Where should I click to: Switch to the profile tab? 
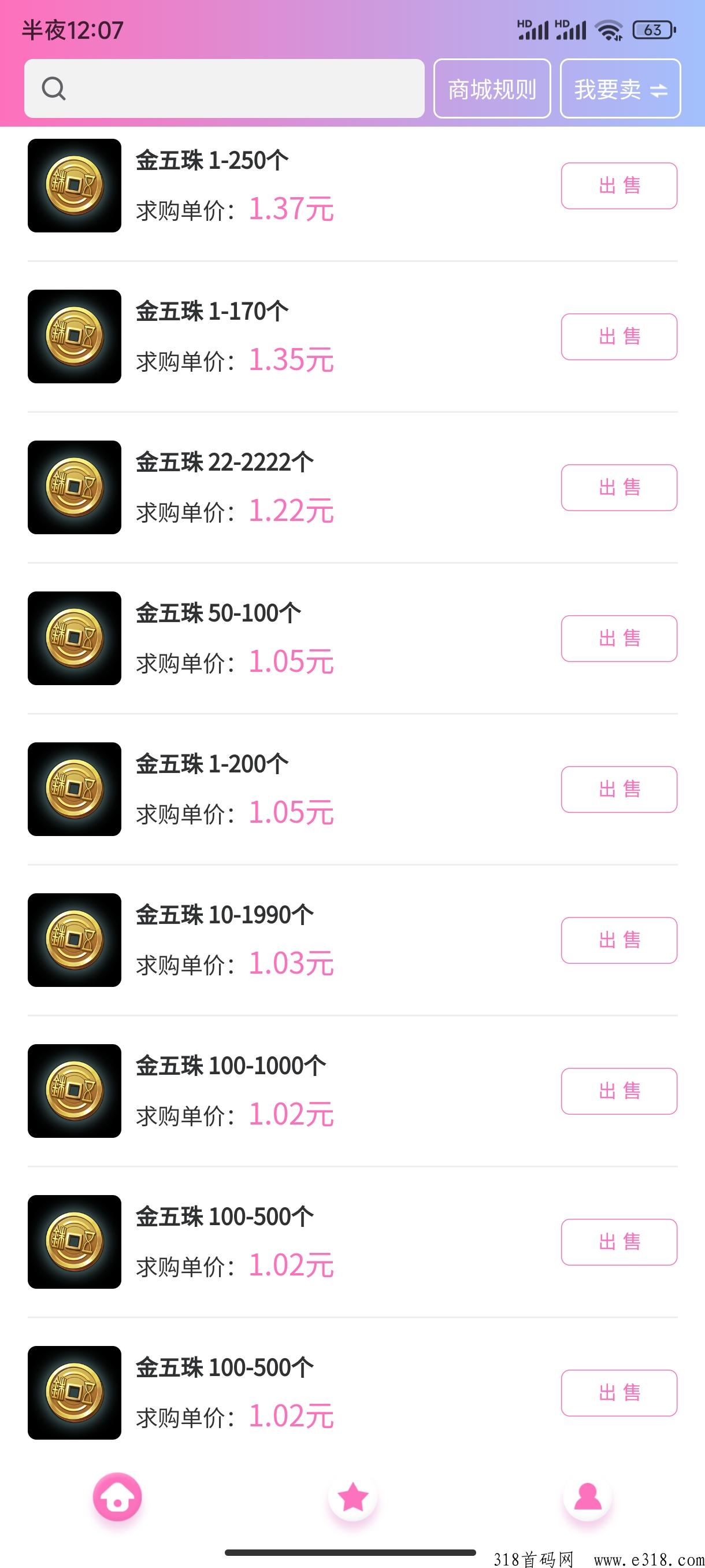pos(588,1497)
